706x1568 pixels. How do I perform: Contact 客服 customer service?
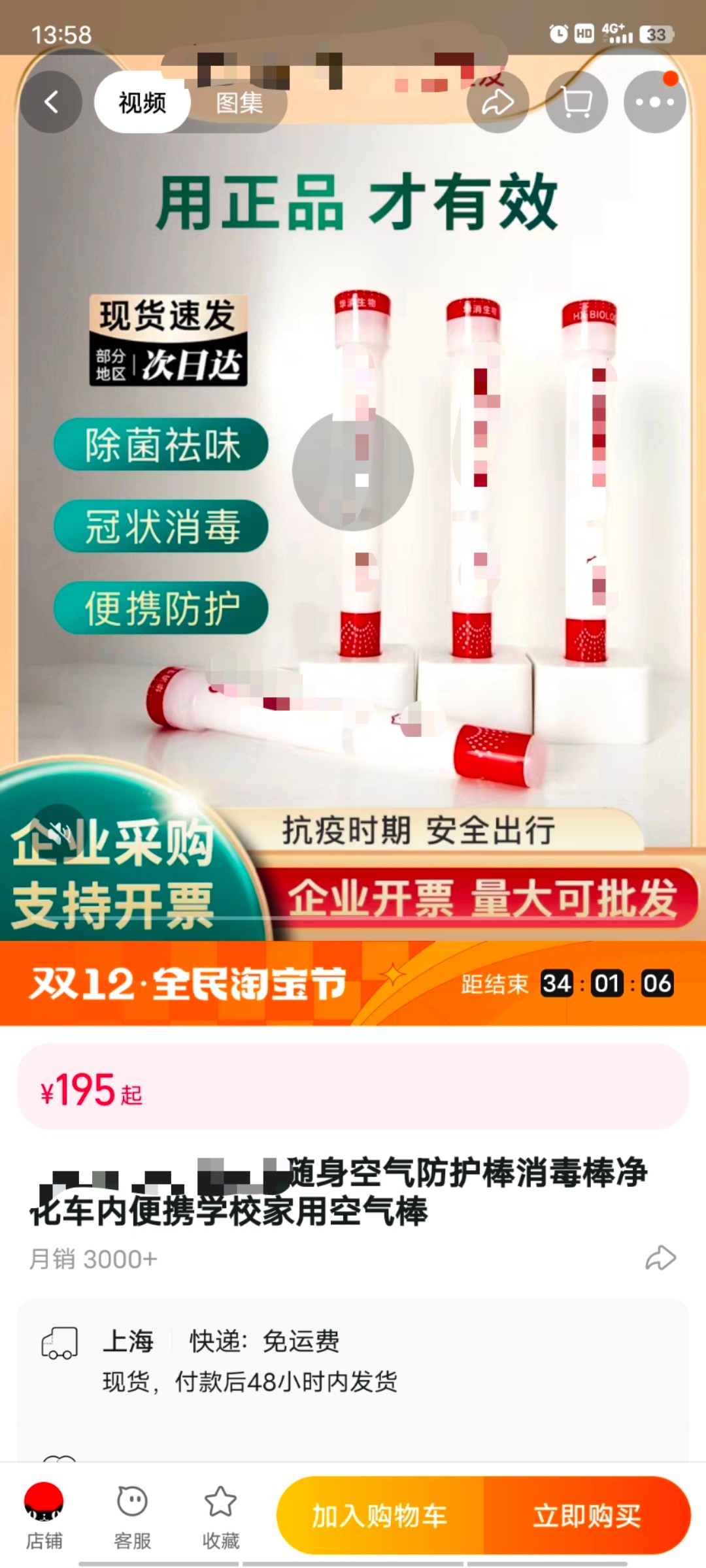132,1516
